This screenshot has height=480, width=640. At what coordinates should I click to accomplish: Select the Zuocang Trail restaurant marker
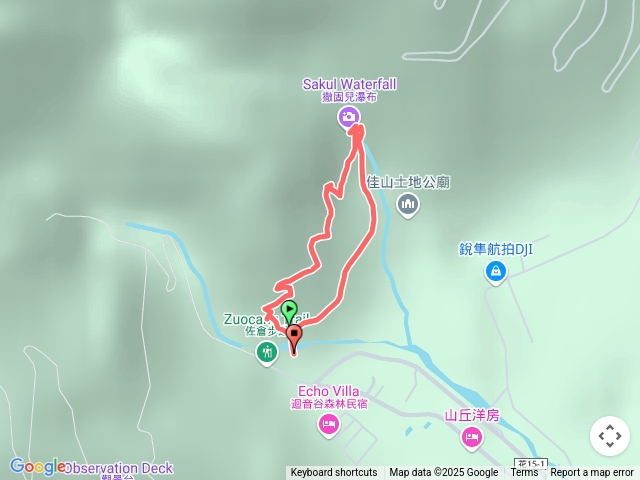tap(267, 351)
